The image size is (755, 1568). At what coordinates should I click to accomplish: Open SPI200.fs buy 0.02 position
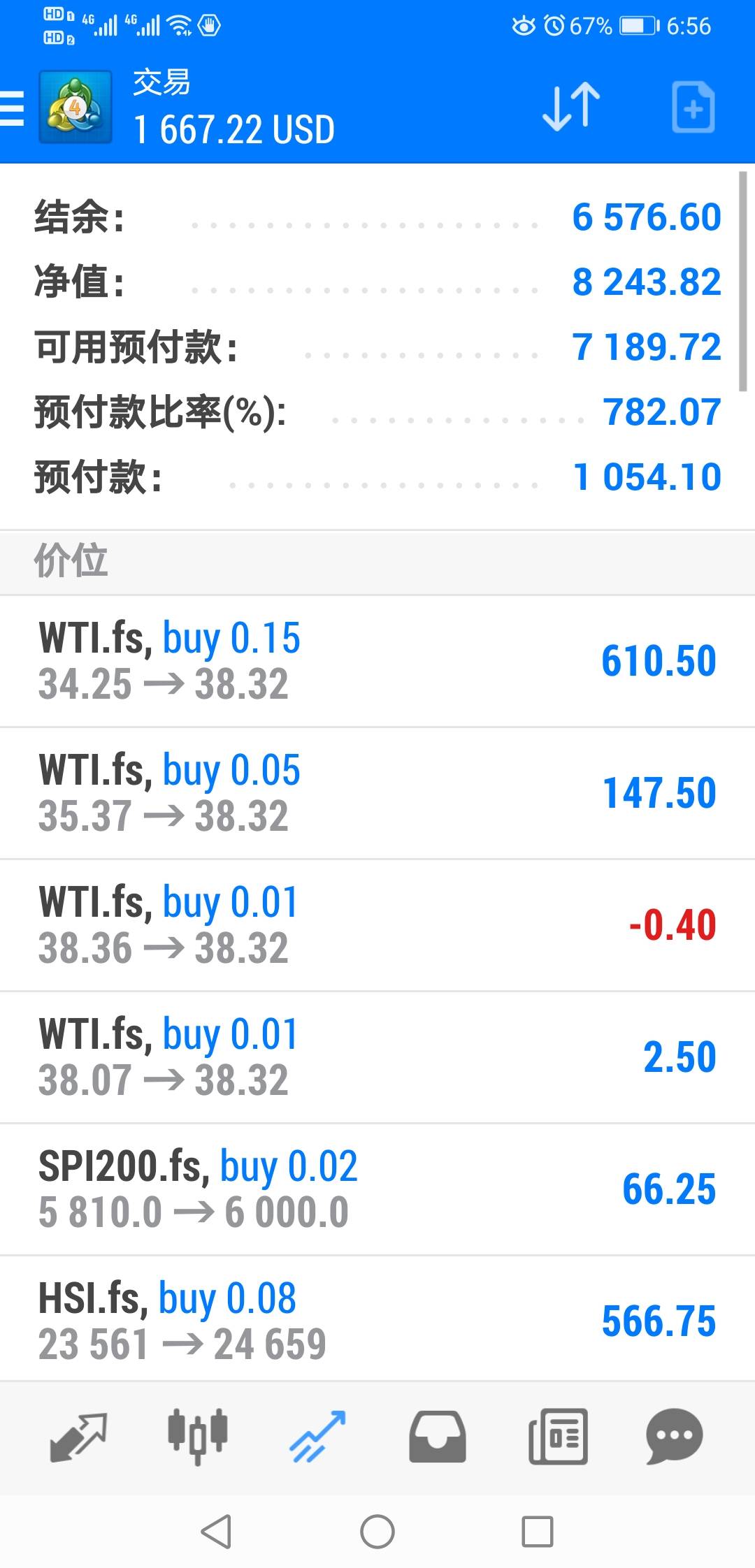coord(377,1189)
